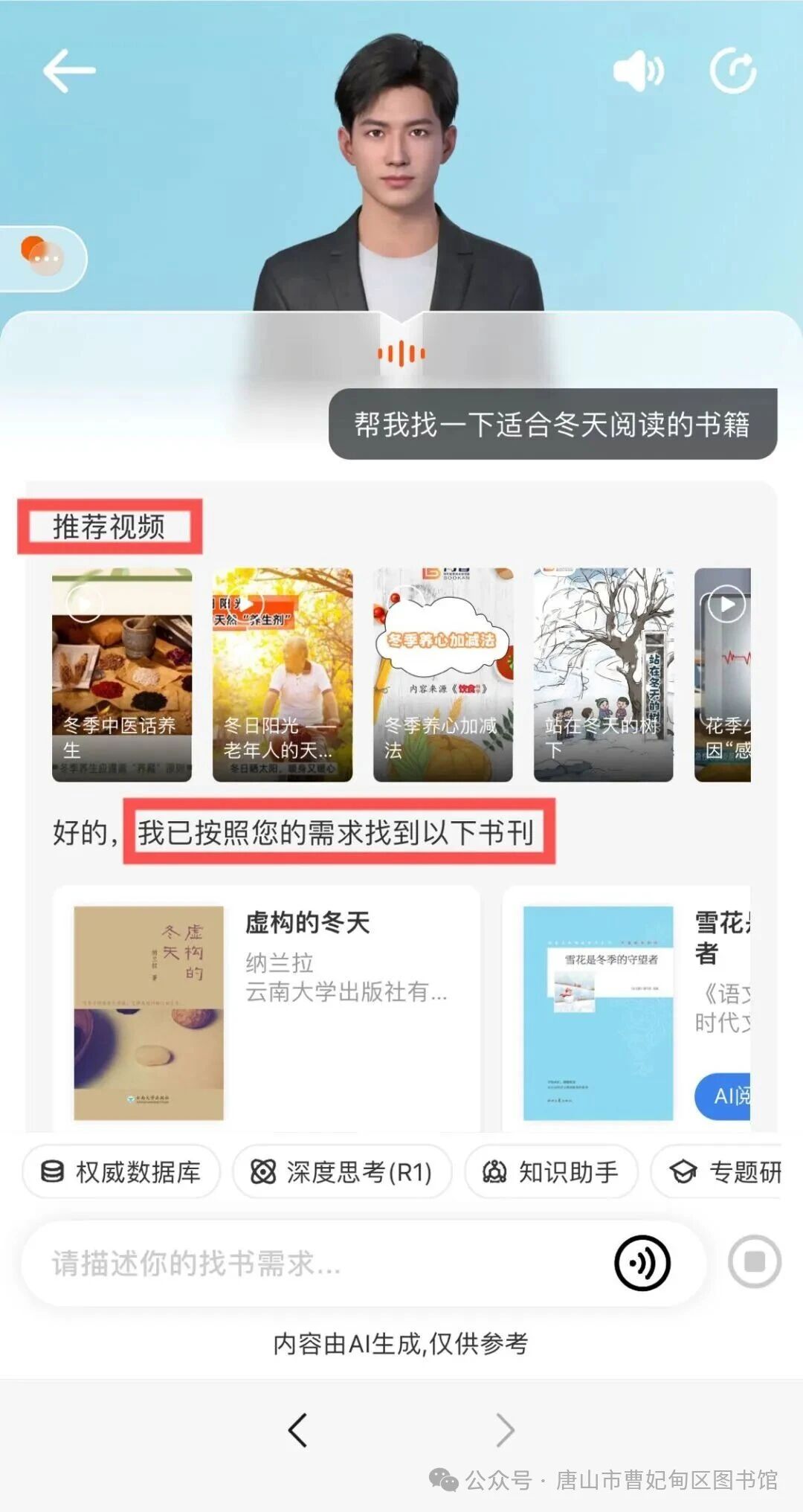Toggle the speaker sound icon
The image size is (803, 1512).
pyautogui.click(x=637, y=71)
